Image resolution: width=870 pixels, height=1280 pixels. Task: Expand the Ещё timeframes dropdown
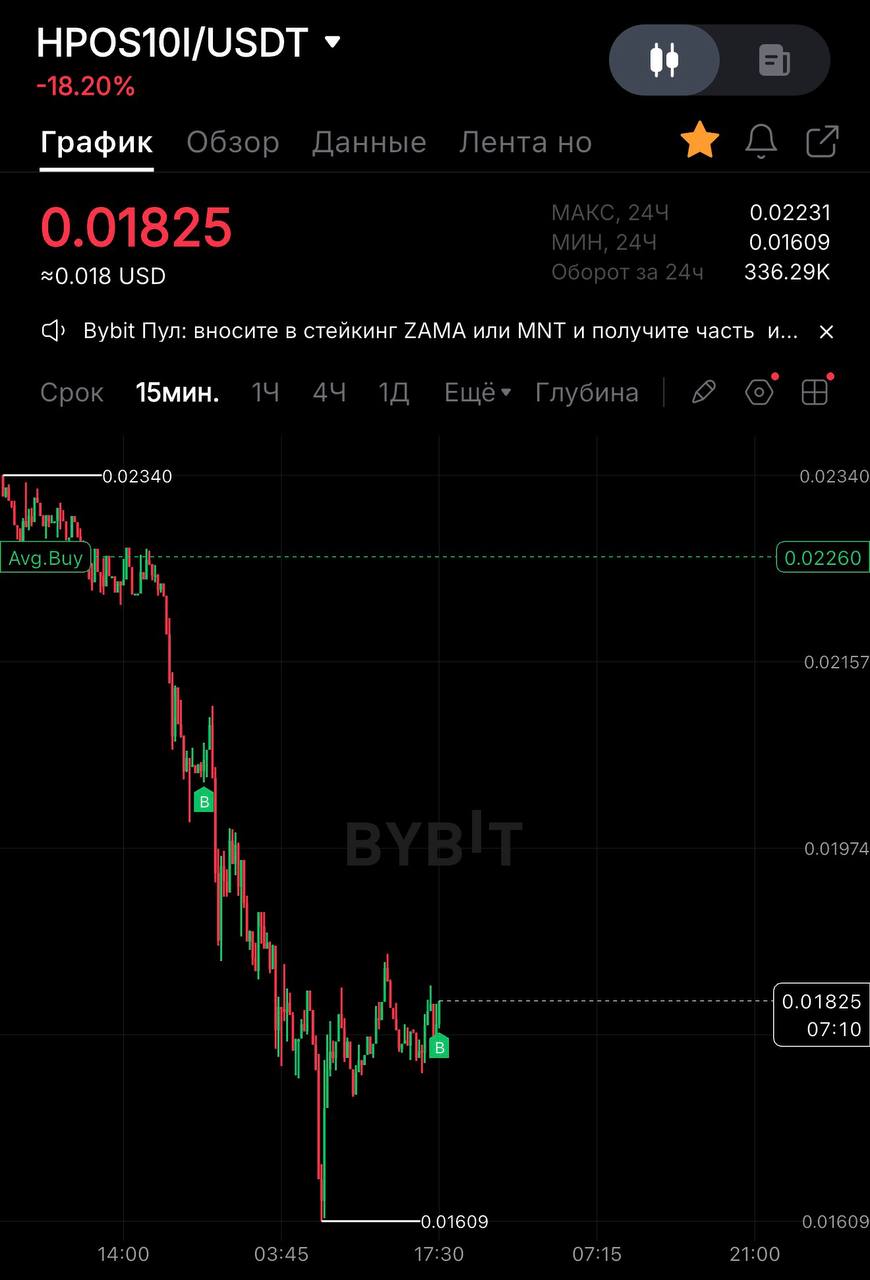477,393
